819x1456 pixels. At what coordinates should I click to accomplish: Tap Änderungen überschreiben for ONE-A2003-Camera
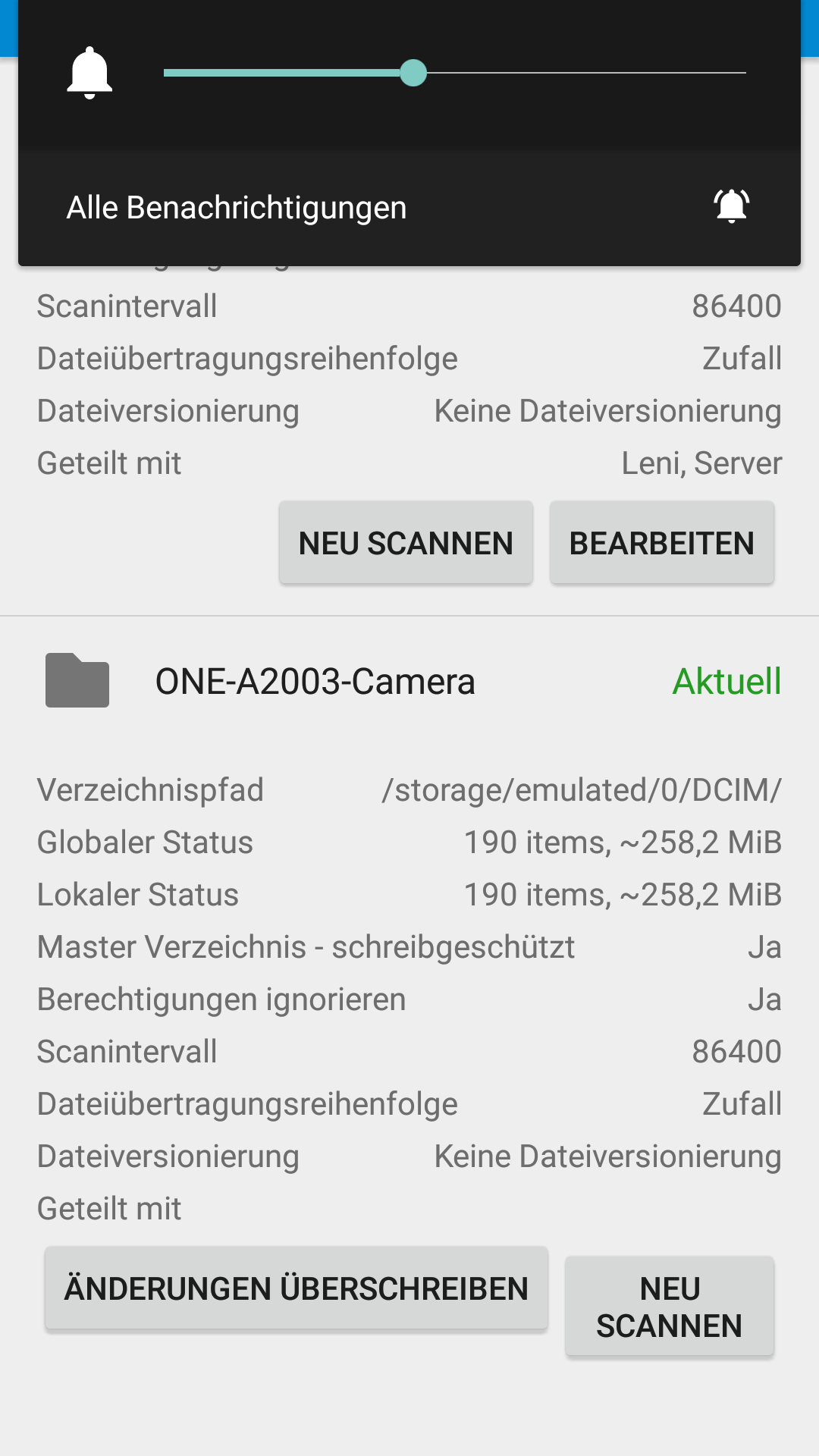296,1288
